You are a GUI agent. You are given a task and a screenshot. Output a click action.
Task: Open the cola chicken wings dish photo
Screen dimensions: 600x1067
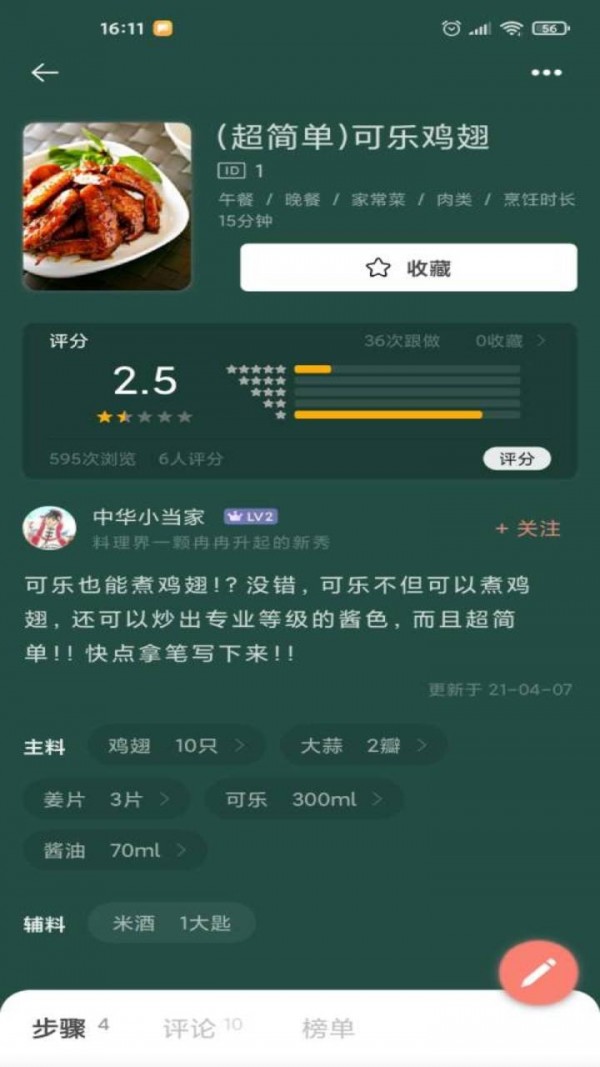pos(107,206)
